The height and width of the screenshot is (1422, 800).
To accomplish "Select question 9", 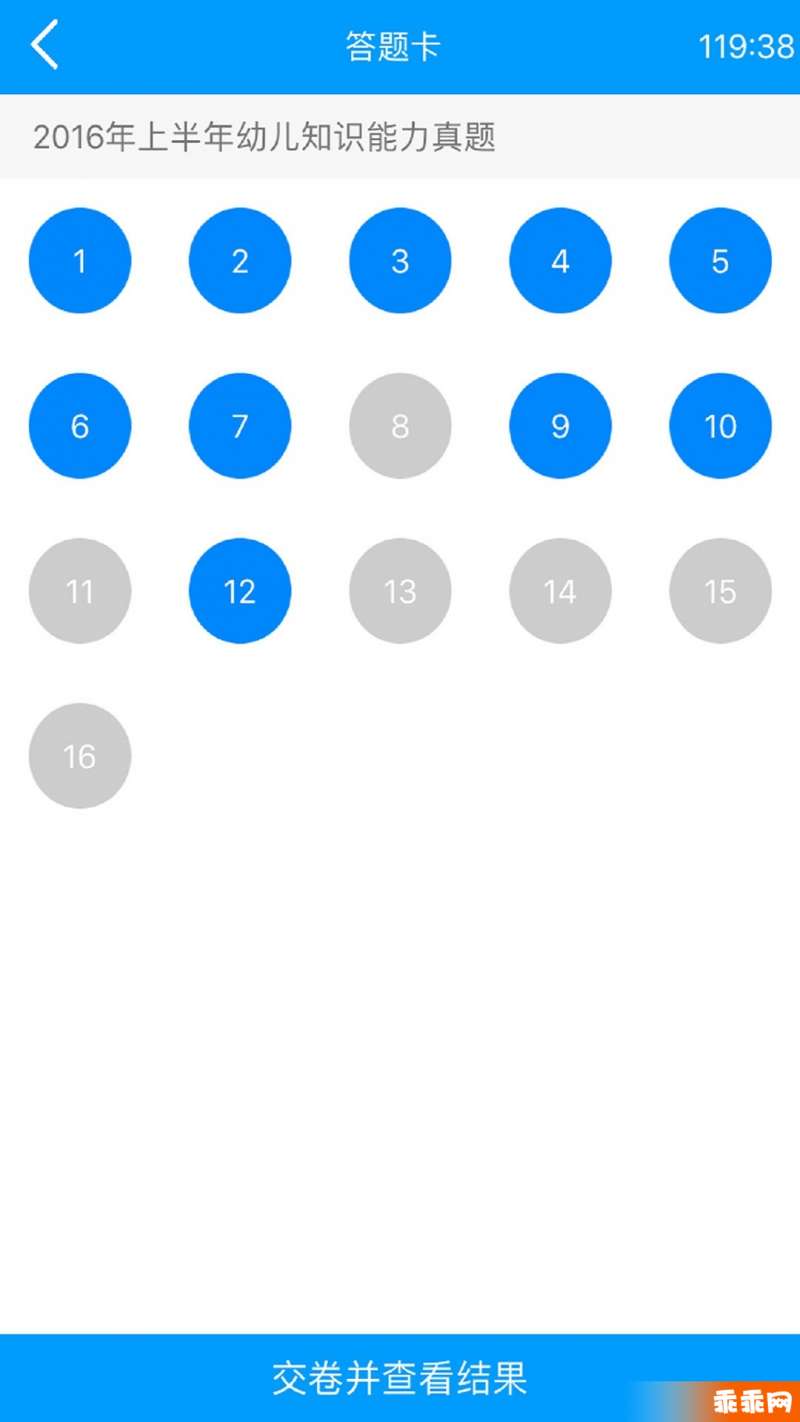I will [x=560, y=426].
